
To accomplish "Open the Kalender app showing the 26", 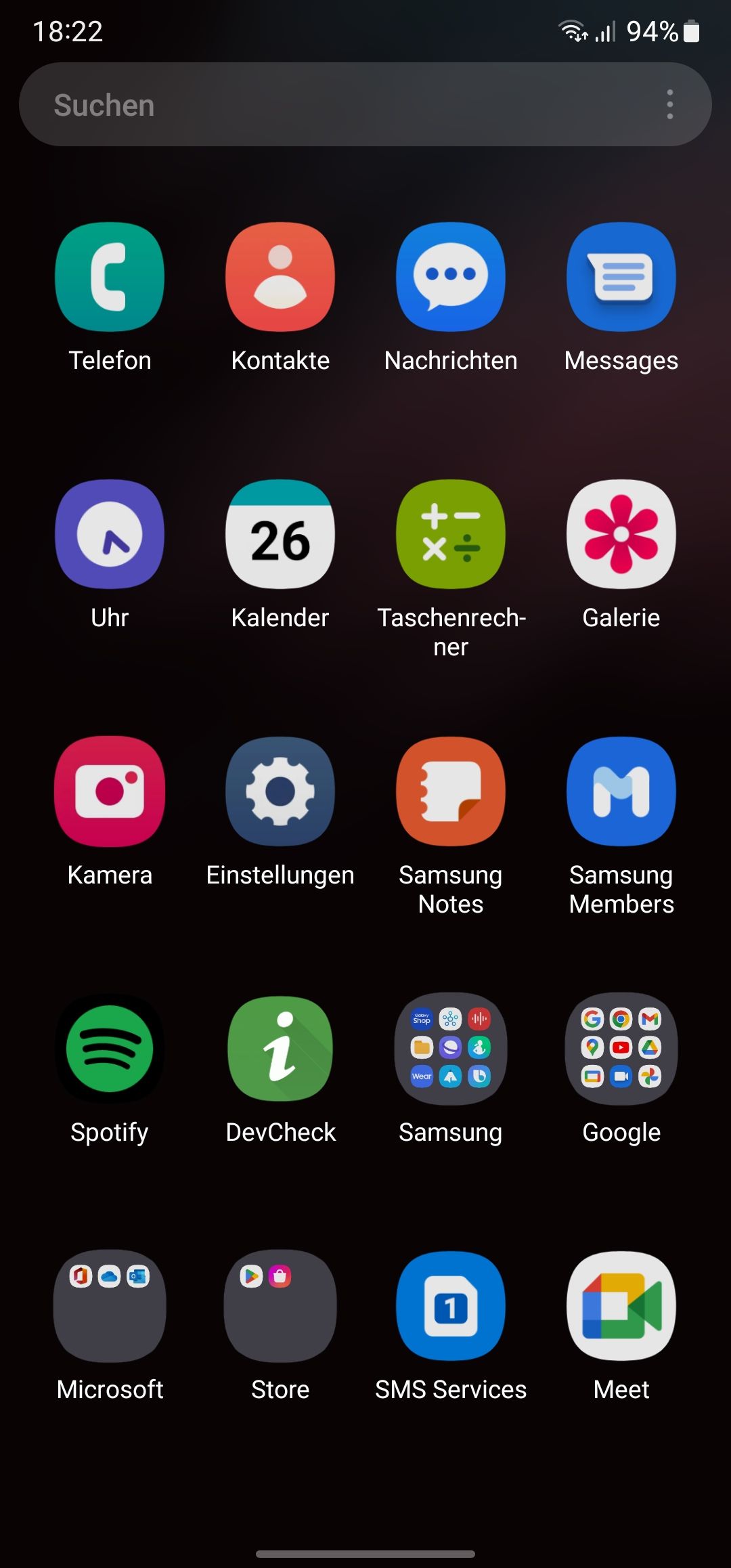I will coord(280,535).
